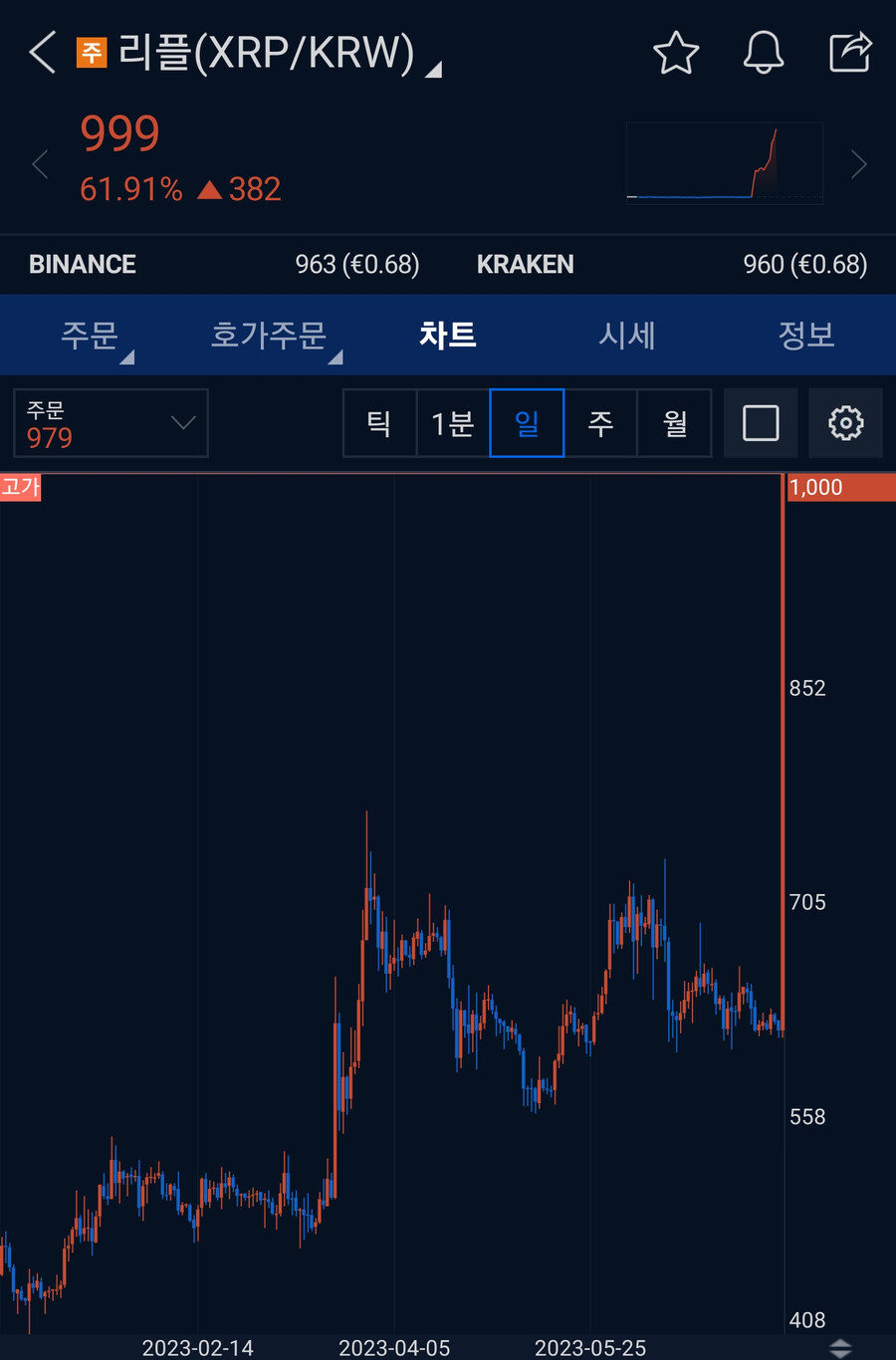Switch chart to tick view with 틱
896x1360 pixels.
[379, 423]
